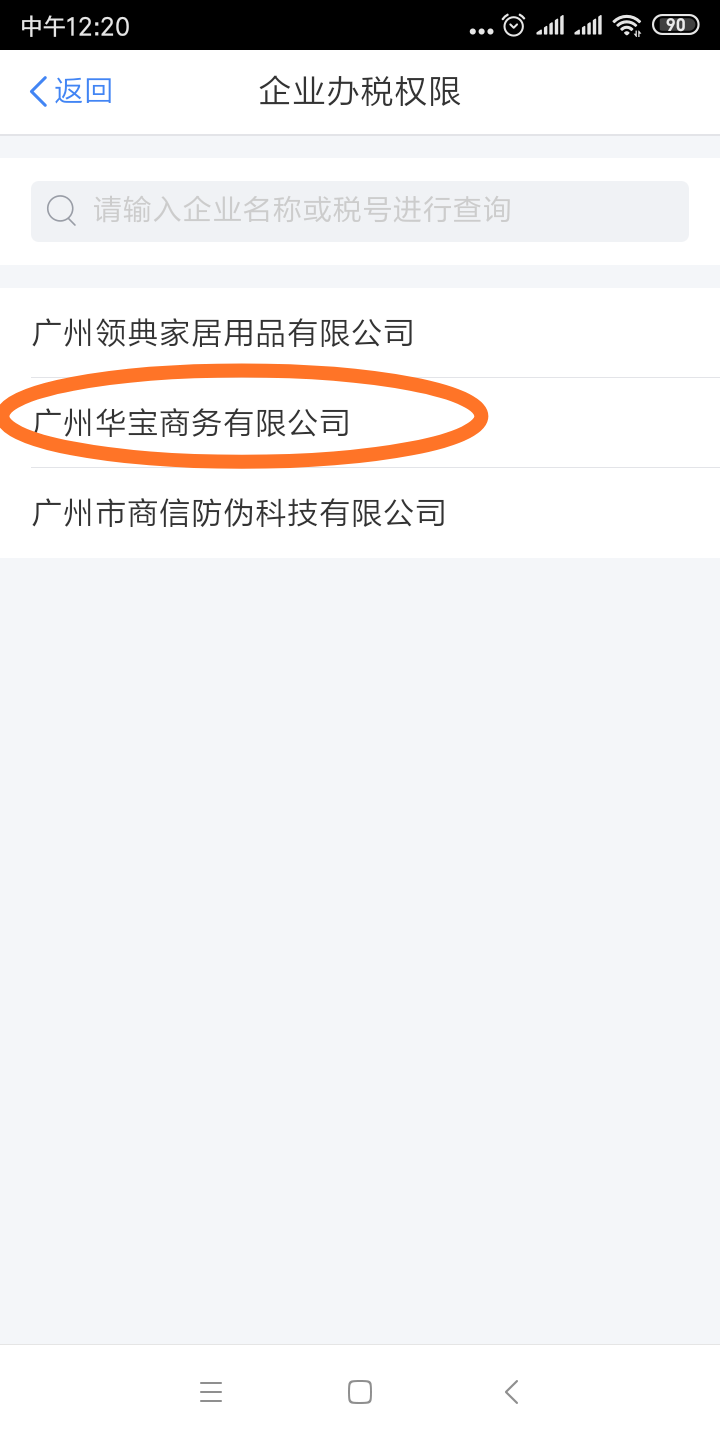Focus the enterprise name or tax number search field
This screenshot has width=720, height=1440.
point(360,211)
